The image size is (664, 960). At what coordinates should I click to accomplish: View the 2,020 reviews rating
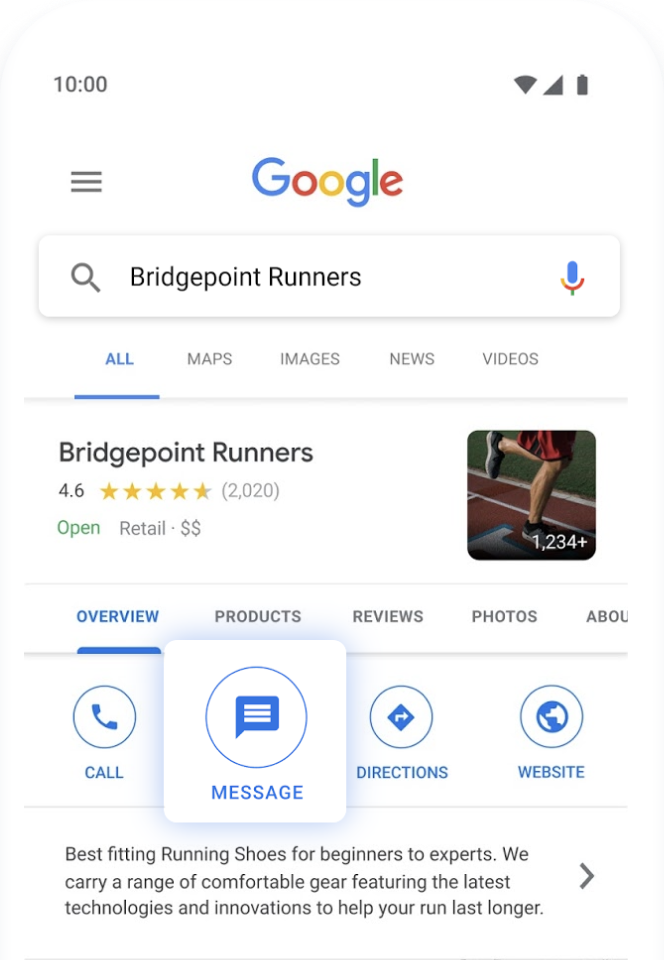pos(190,491)
